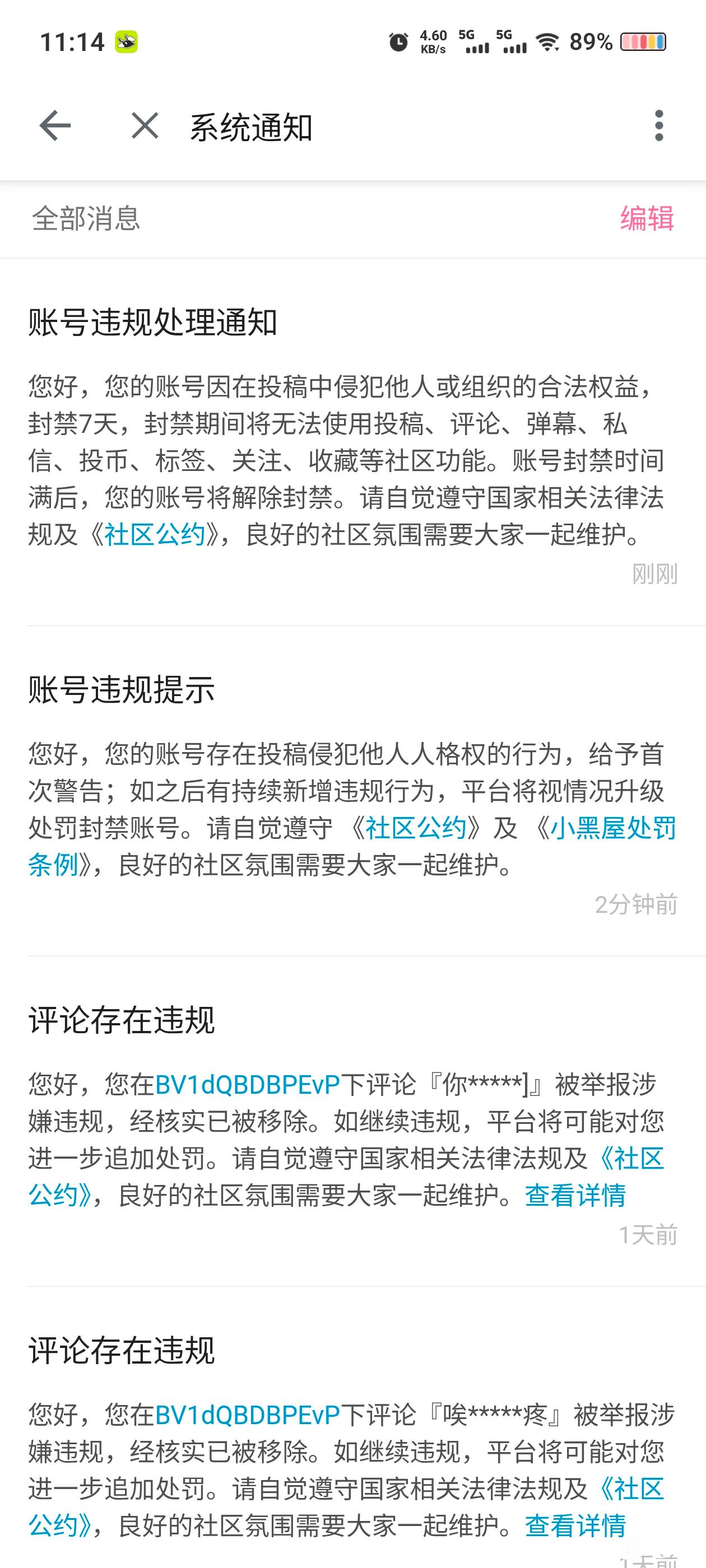Open the three-dot overflow menu
The width and height of the screenshot is (706, 1568).
click(658, 126)
